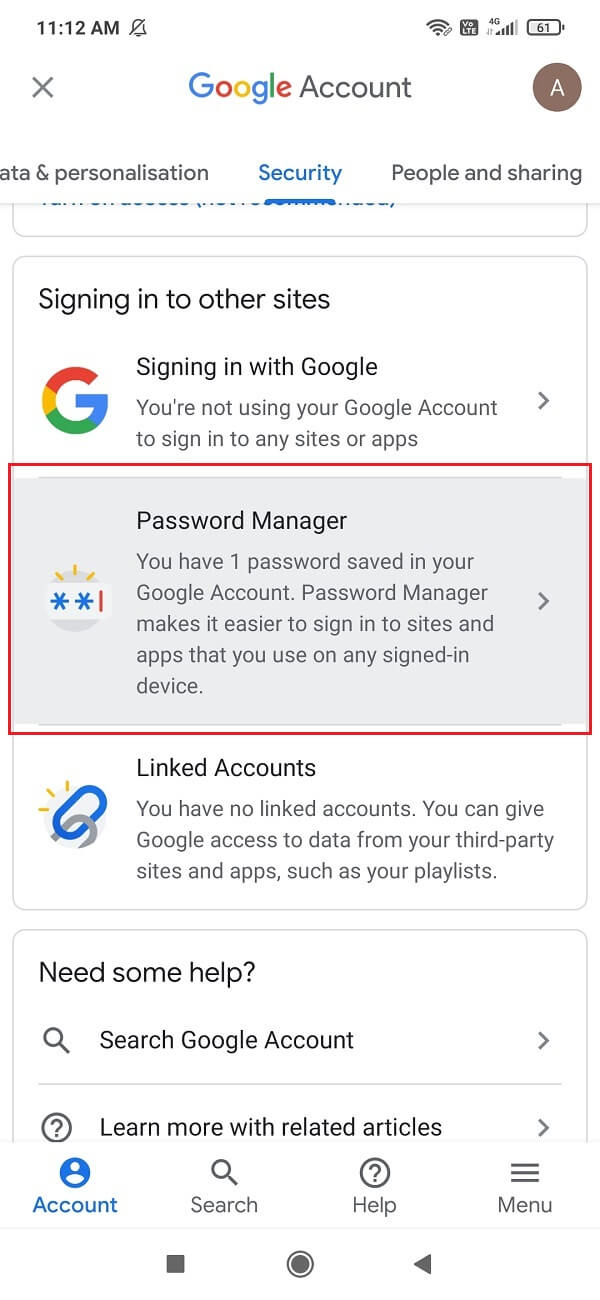Switch to the Search bottom tab
This screenshot has width=600, height=1300.
pyautogui.click(x=224, y=1187)
